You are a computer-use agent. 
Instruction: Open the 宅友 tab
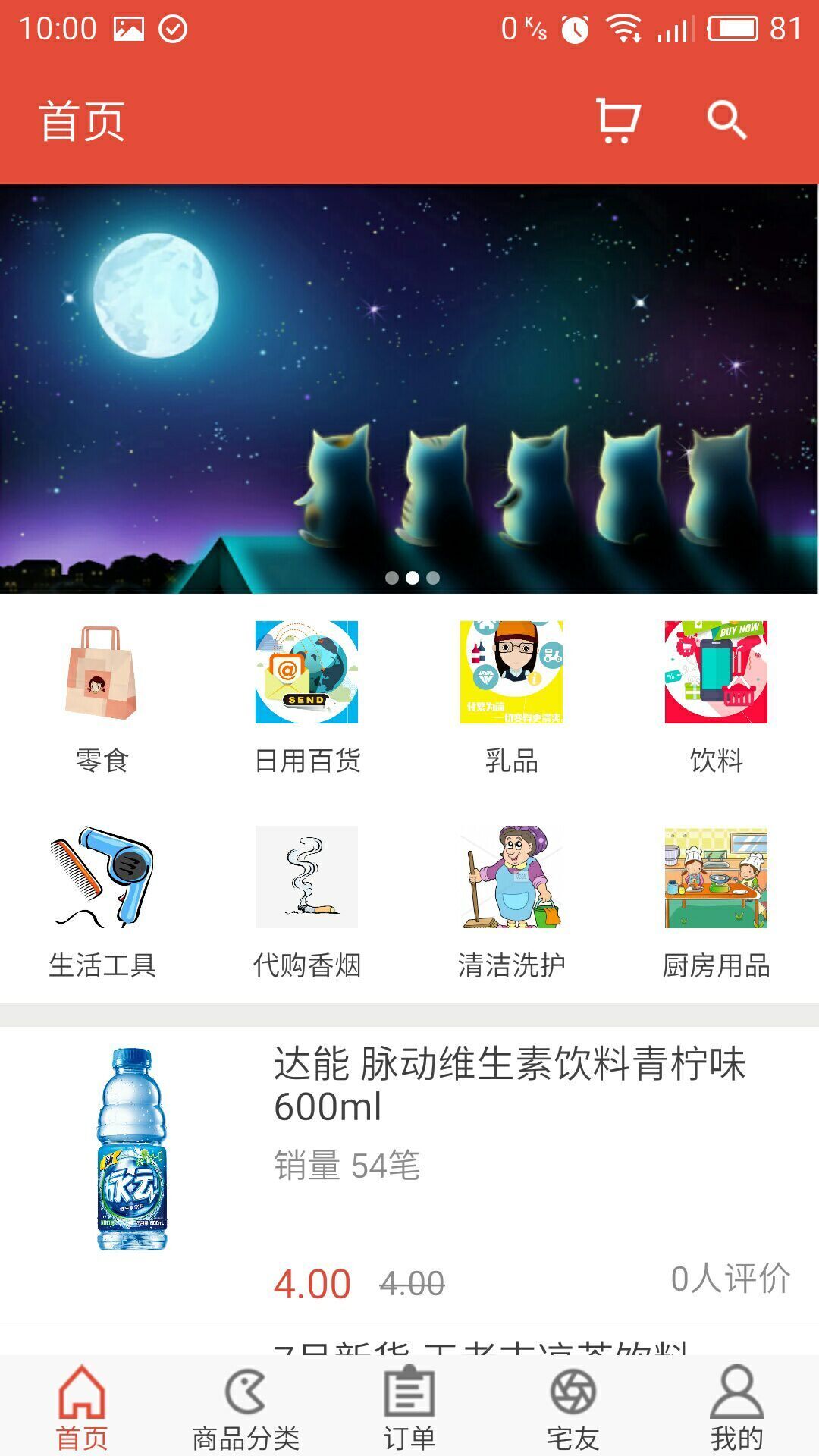(x=573, y=1407)
